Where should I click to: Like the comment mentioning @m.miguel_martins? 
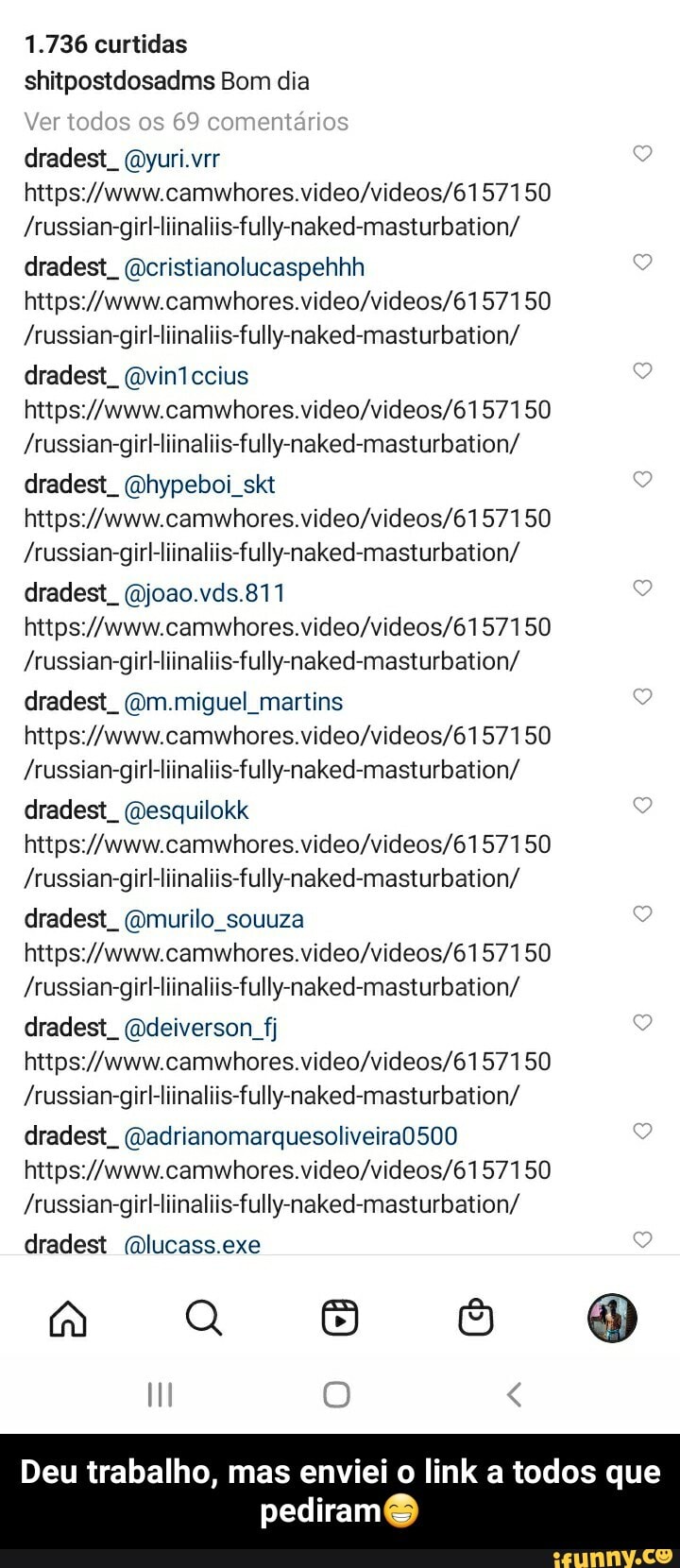[x=642, y=697]
